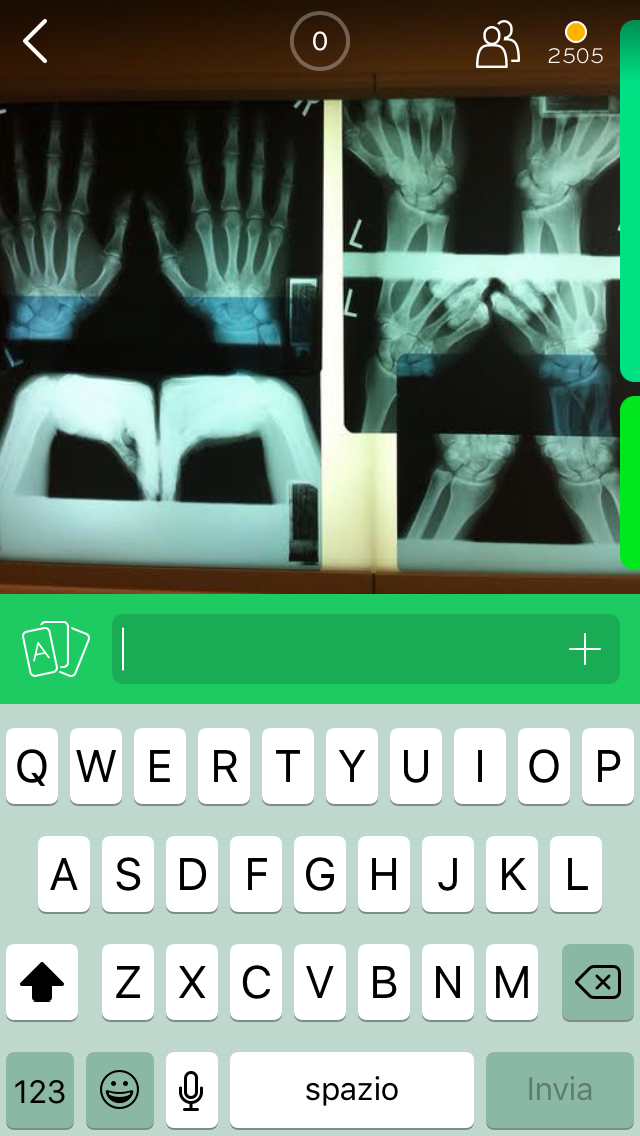This screenshot has height=1136, width=640.
Task: Open the players icon
Action: [x=497, y=44]
